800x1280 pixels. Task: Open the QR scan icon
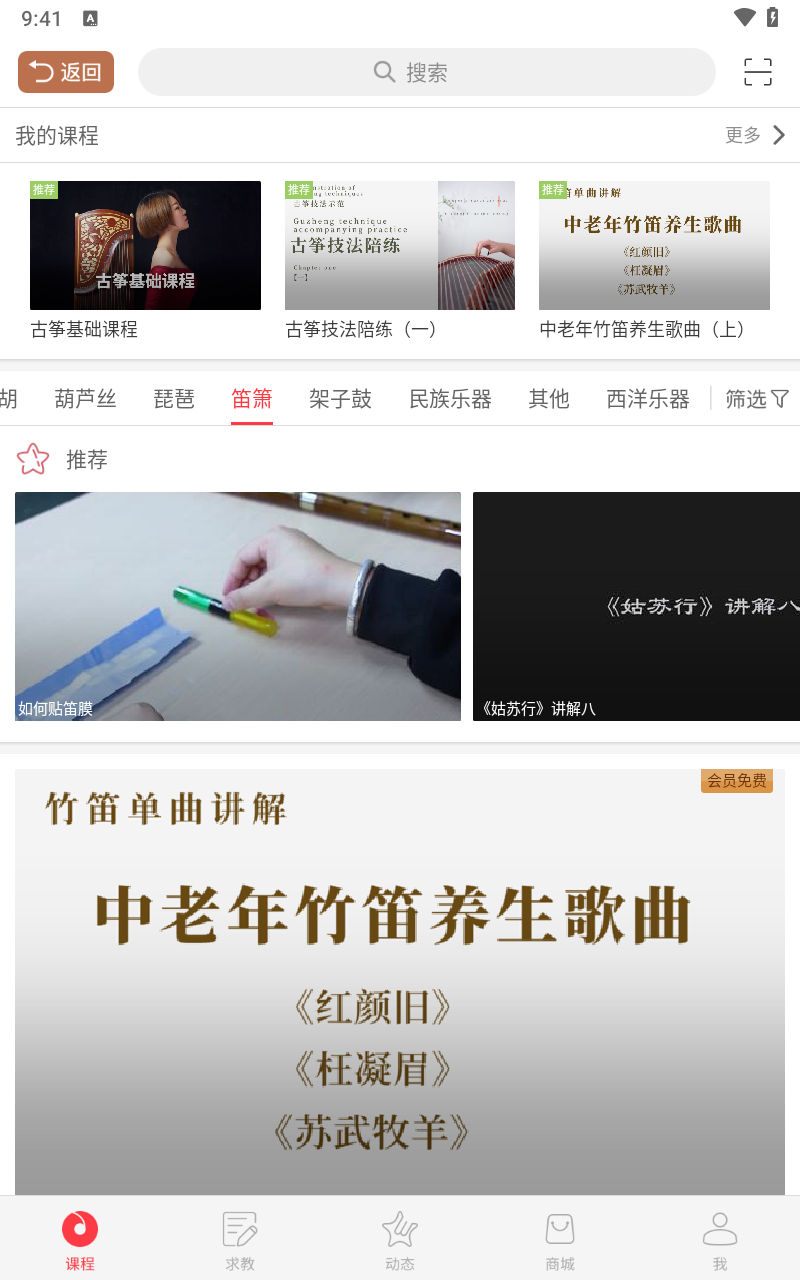tap(758, 72)
